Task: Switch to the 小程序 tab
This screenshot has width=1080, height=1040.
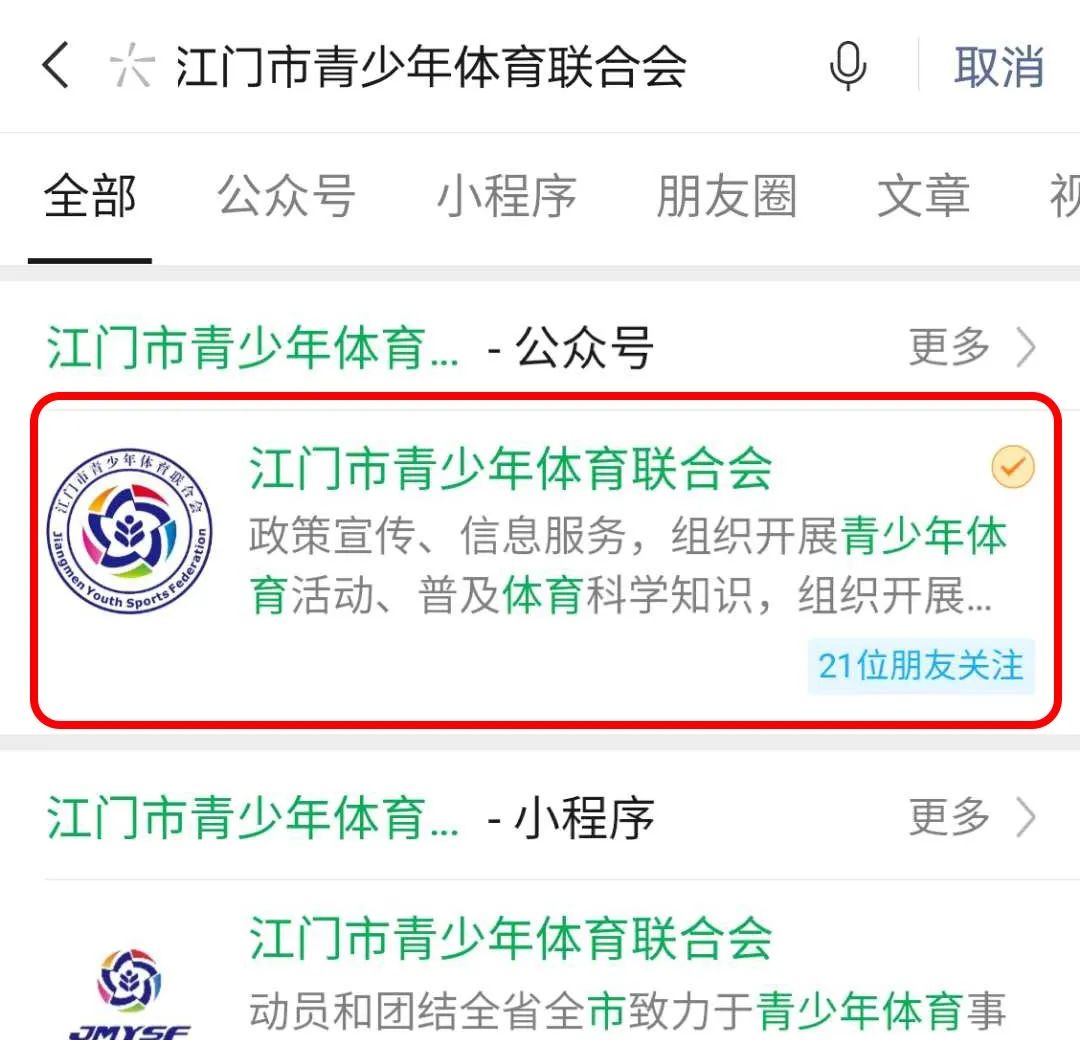Action: pos(506,196)
